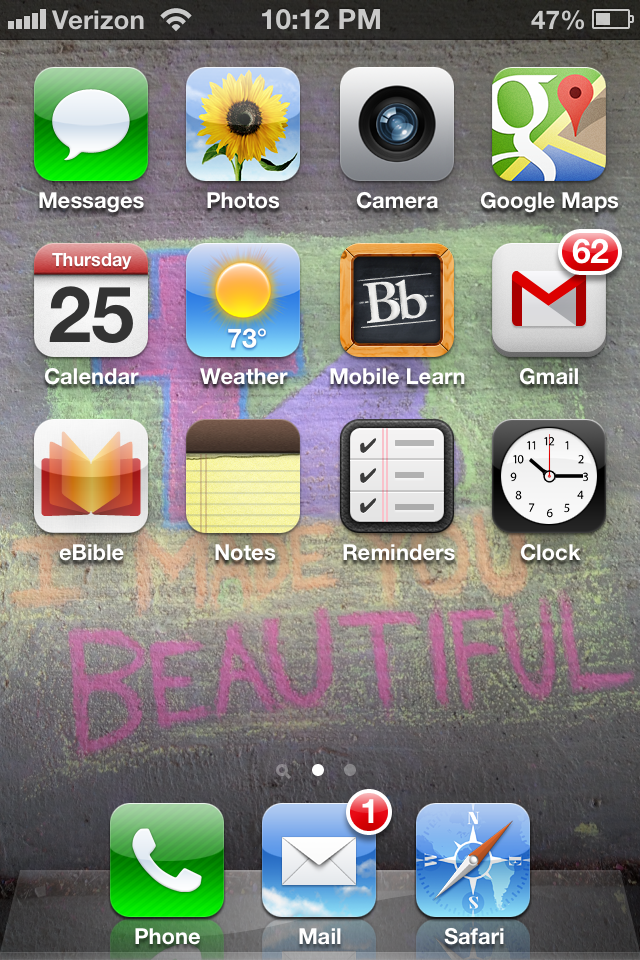Image resolution: width=640 pixels, height=960 pixels.
Task: Open the Phone app in dock
Action: (x=167, y=860)
